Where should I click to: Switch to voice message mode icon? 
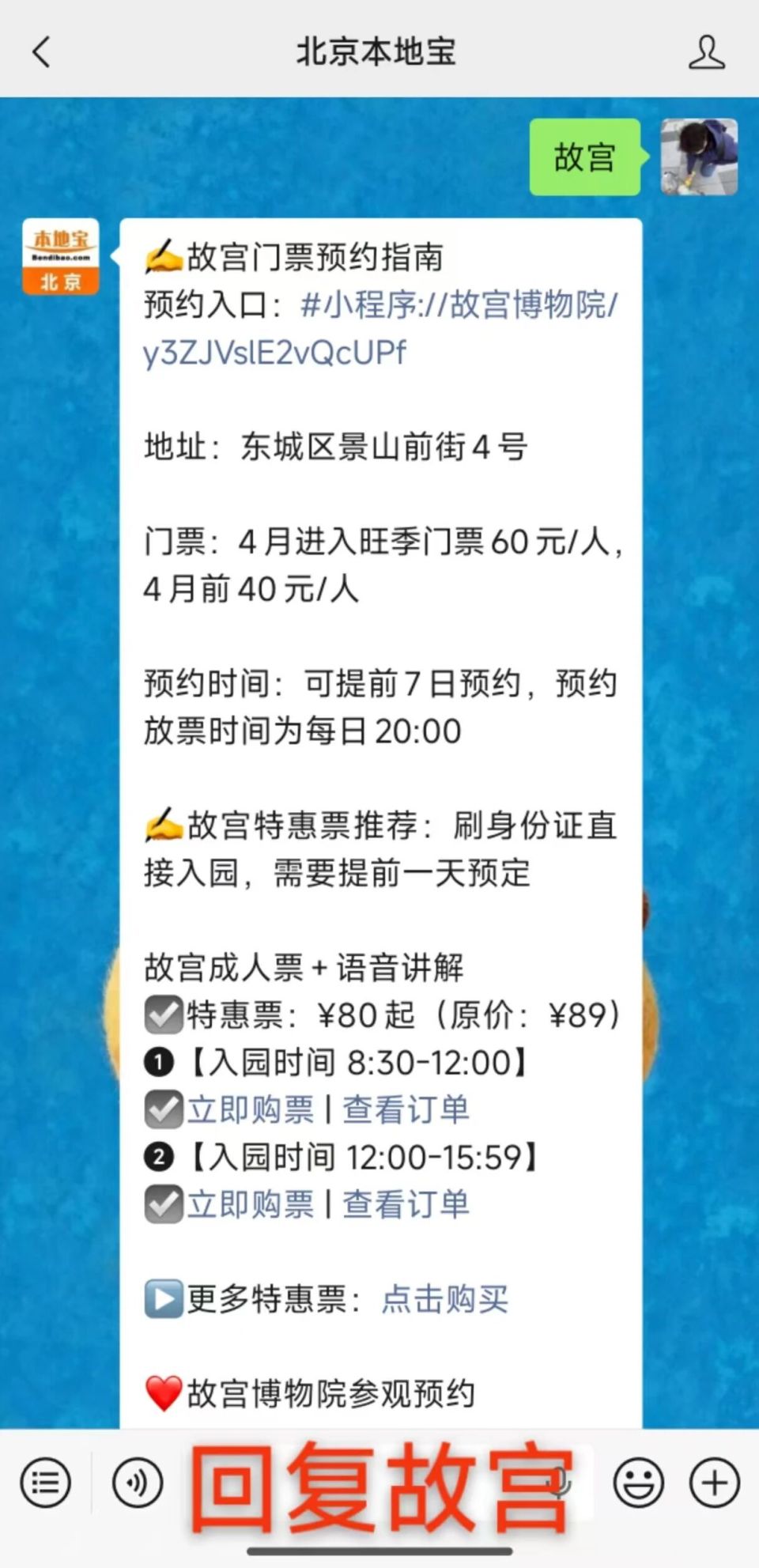pyautogui.click(x=136, y=1483)
